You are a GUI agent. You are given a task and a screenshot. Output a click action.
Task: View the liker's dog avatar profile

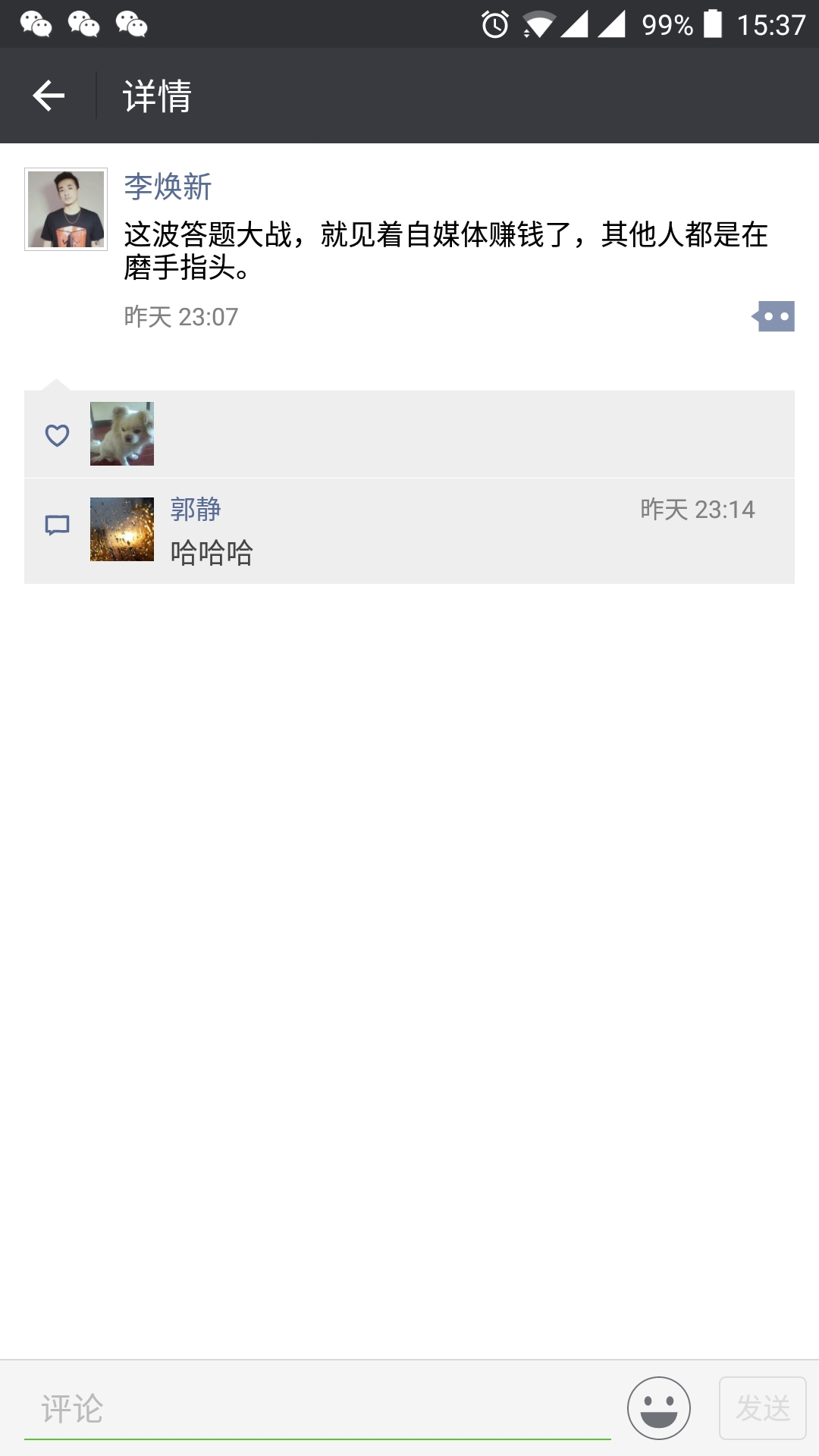(x=122, y=434)
